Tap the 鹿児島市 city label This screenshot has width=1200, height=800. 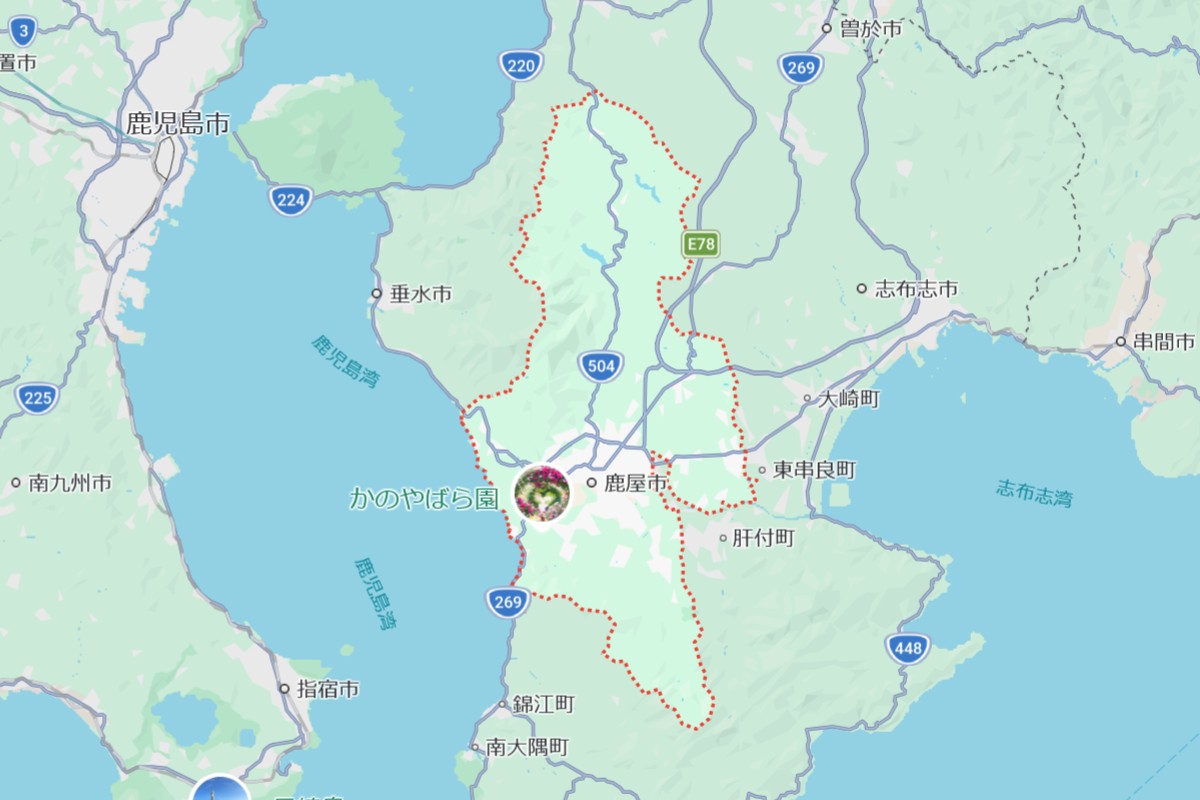pos(178,124)
